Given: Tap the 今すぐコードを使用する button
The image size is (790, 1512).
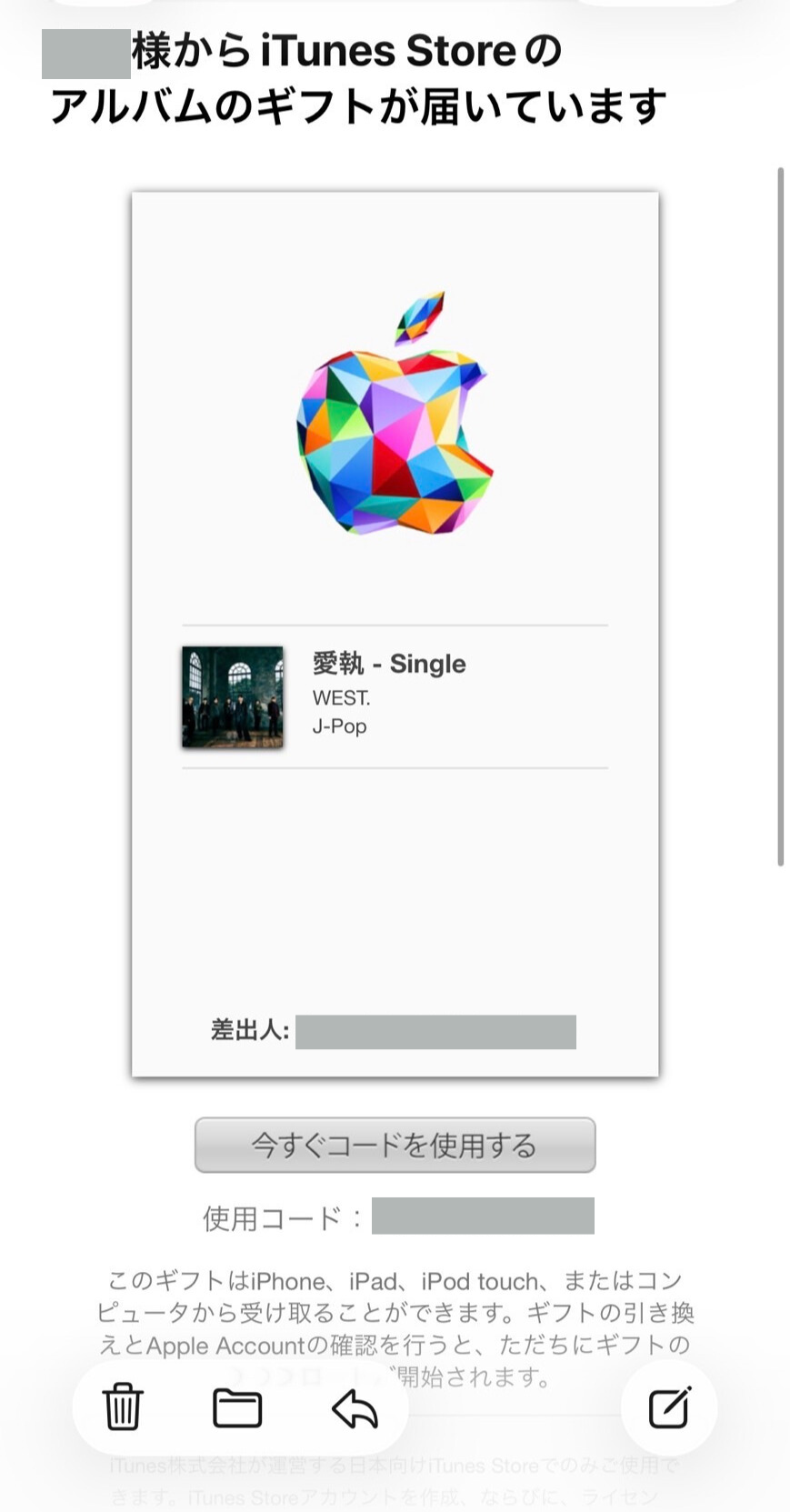Looking at the screenshot, I should pyautogui.click(x=395, y=1145).
